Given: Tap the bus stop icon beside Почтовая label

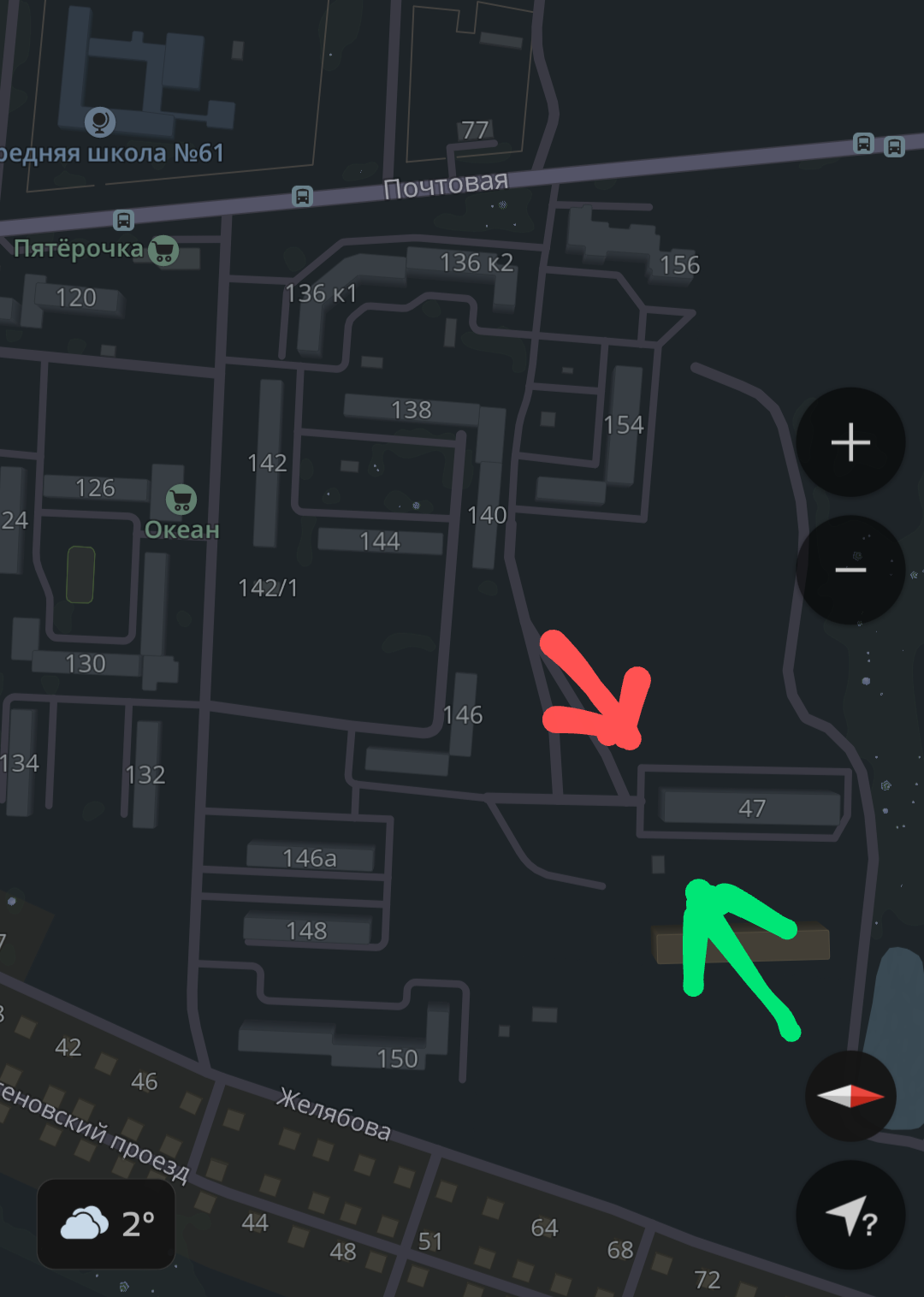Looking at the screenshot, I should point(302,196).
